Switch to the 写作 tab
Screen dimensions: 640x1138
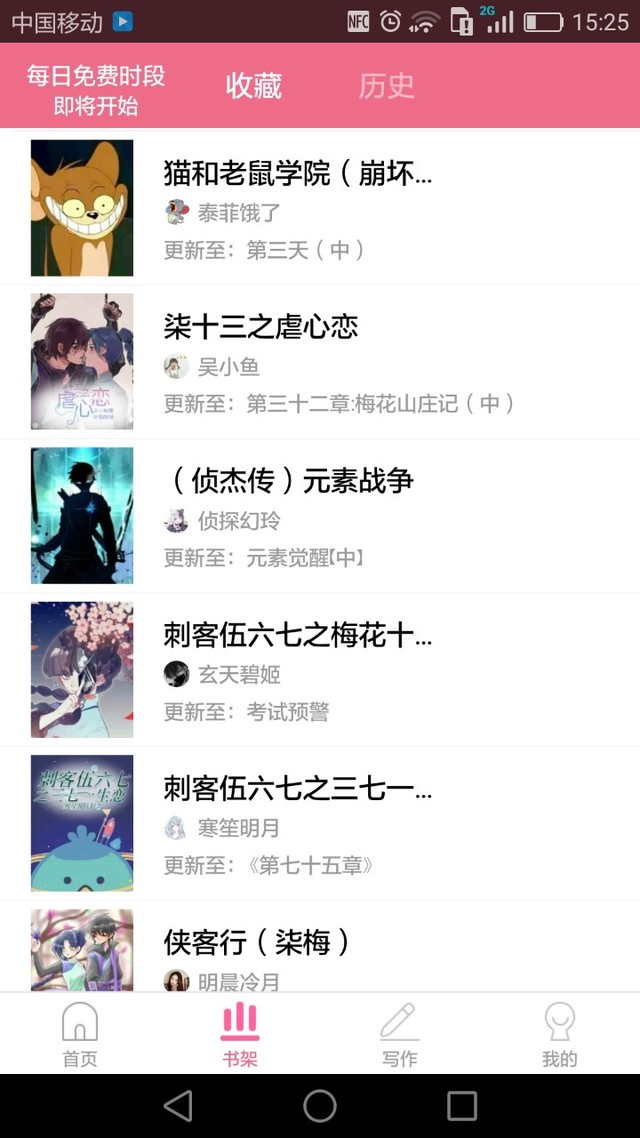399,1034
